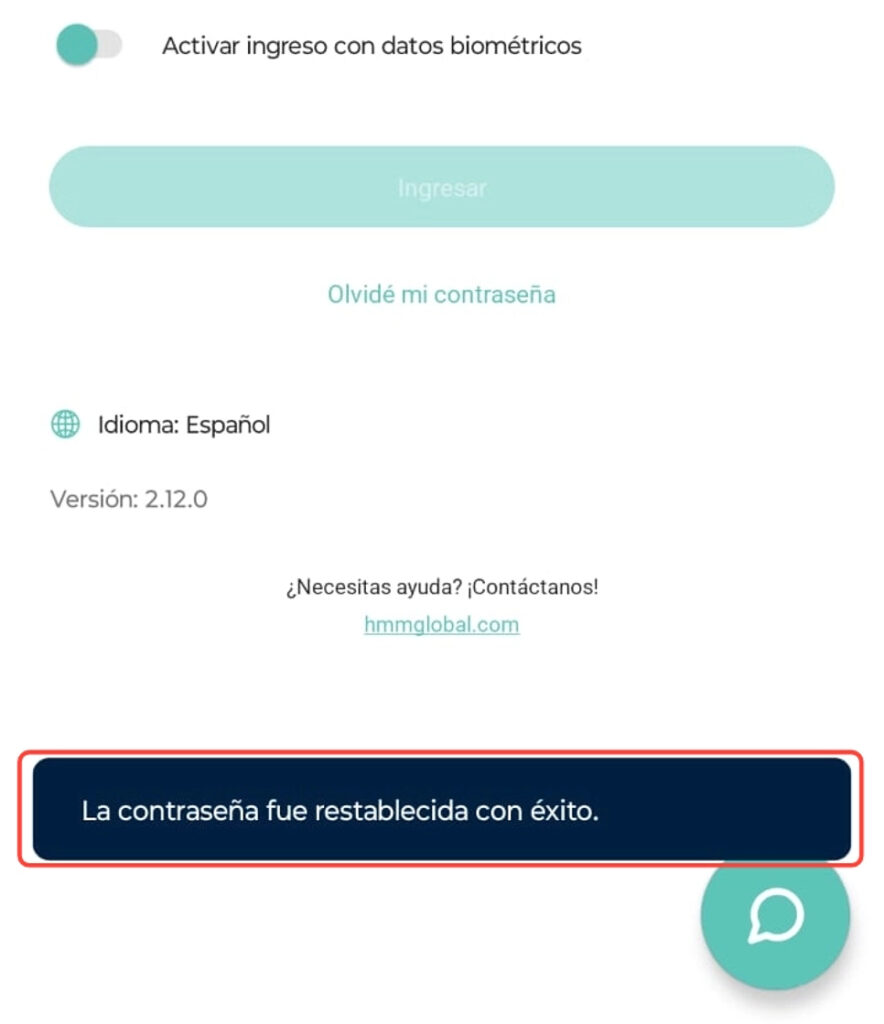Open the hmmglobal.com link
This screenshot has width=884, height=1024.
[x=441, y=625]
